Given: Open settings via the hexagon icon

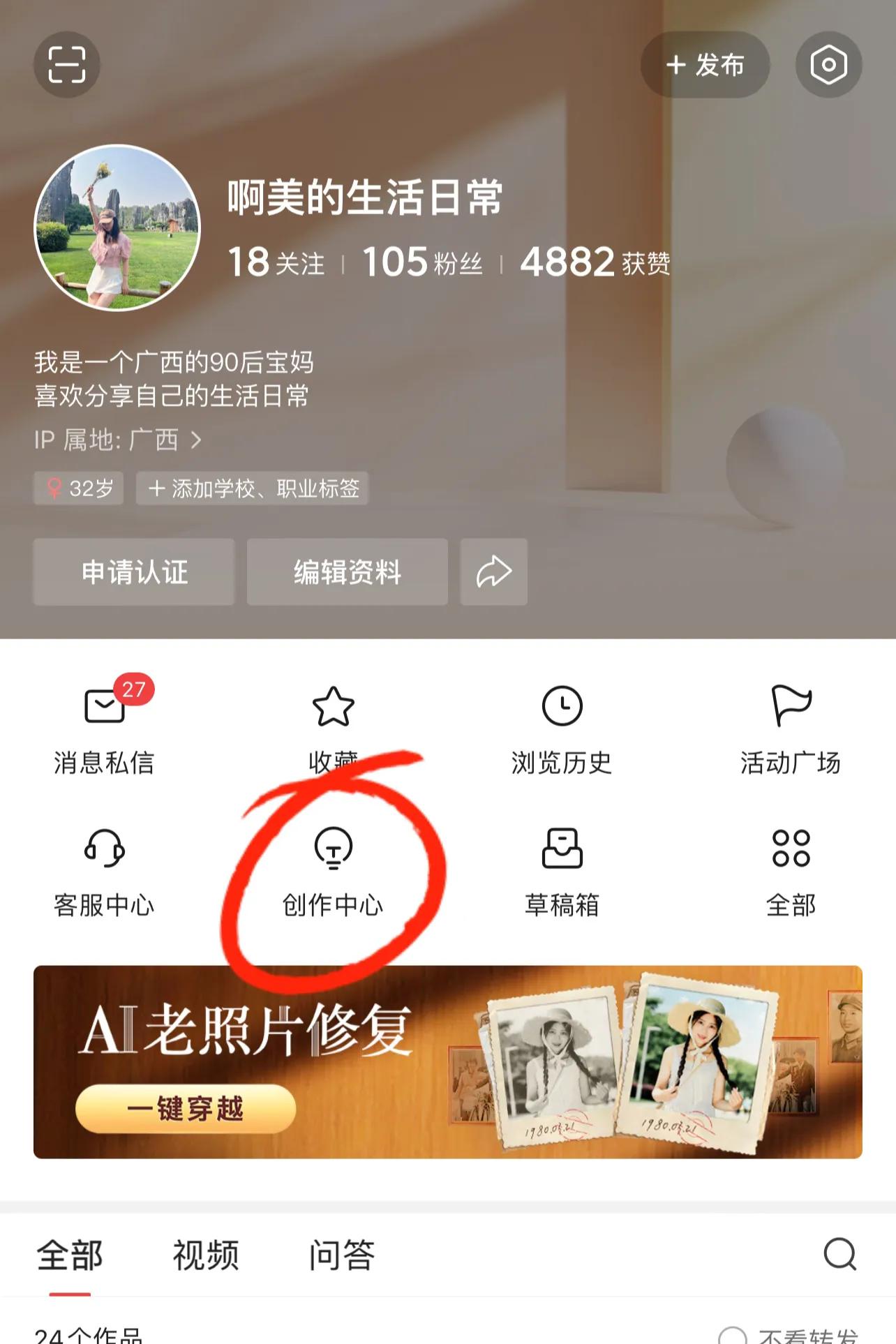Looking at the screenshot, I should (828, 64).
